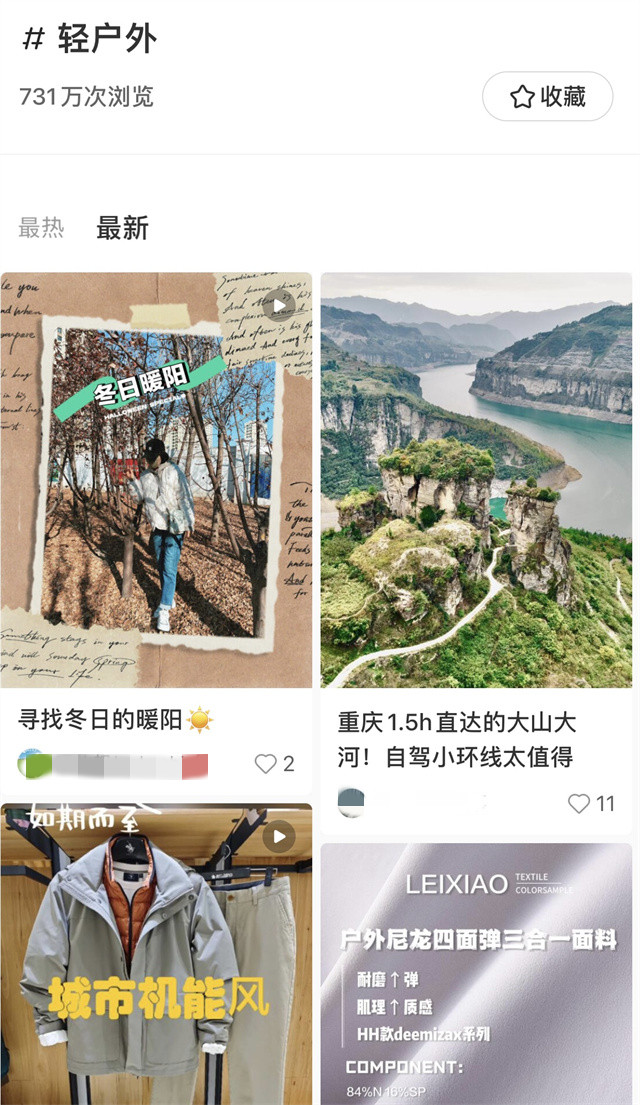The height and width of the screenshot is (1105, 640).
Task: Open the 城市机能风 jacket video
Action: click(x=156, y=954)
